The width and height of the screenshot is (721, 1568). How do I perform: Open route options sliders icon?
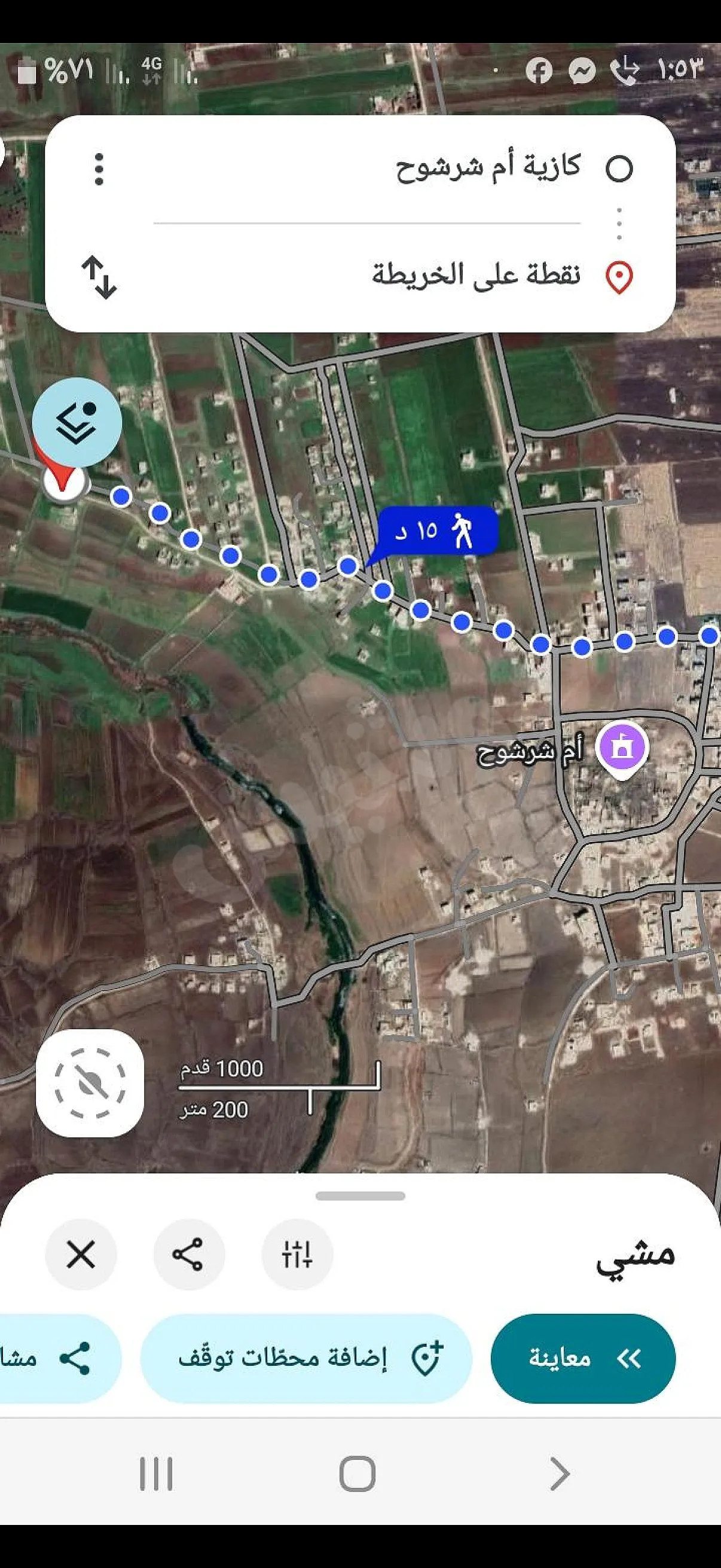tap(297, 1255)
